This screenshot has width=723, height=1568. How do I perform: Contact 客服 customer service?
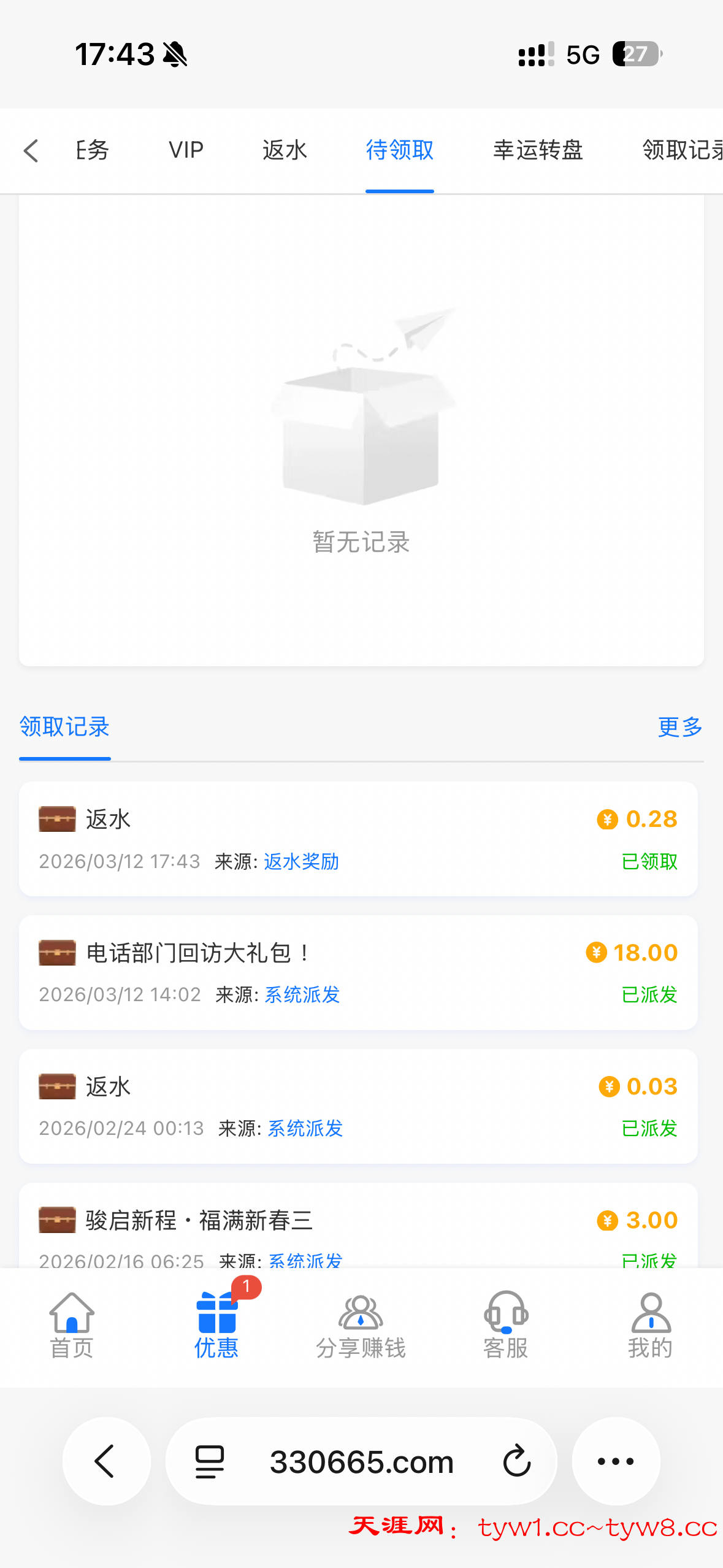(x=506, y=1325)
